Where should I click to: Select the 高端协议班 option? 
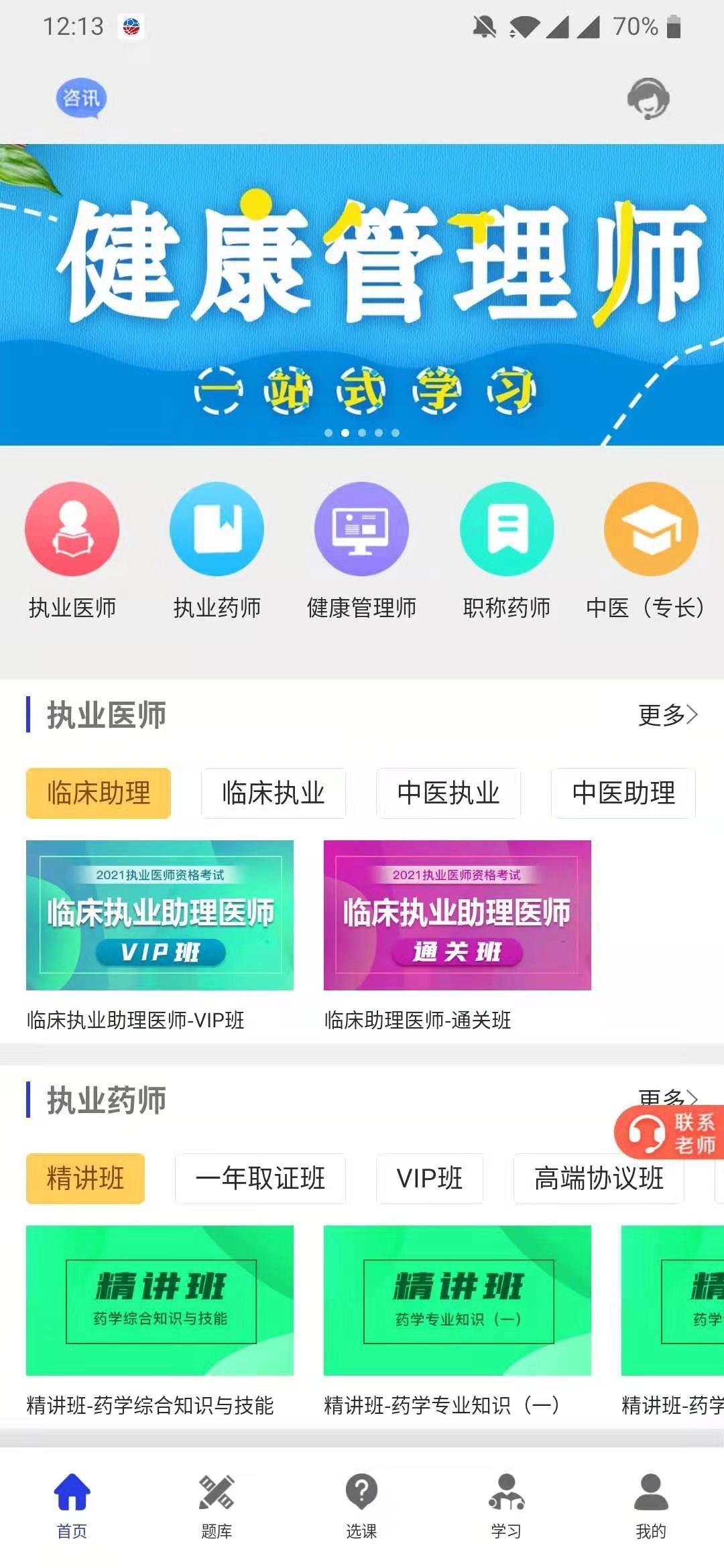(x=597, y=1179)
